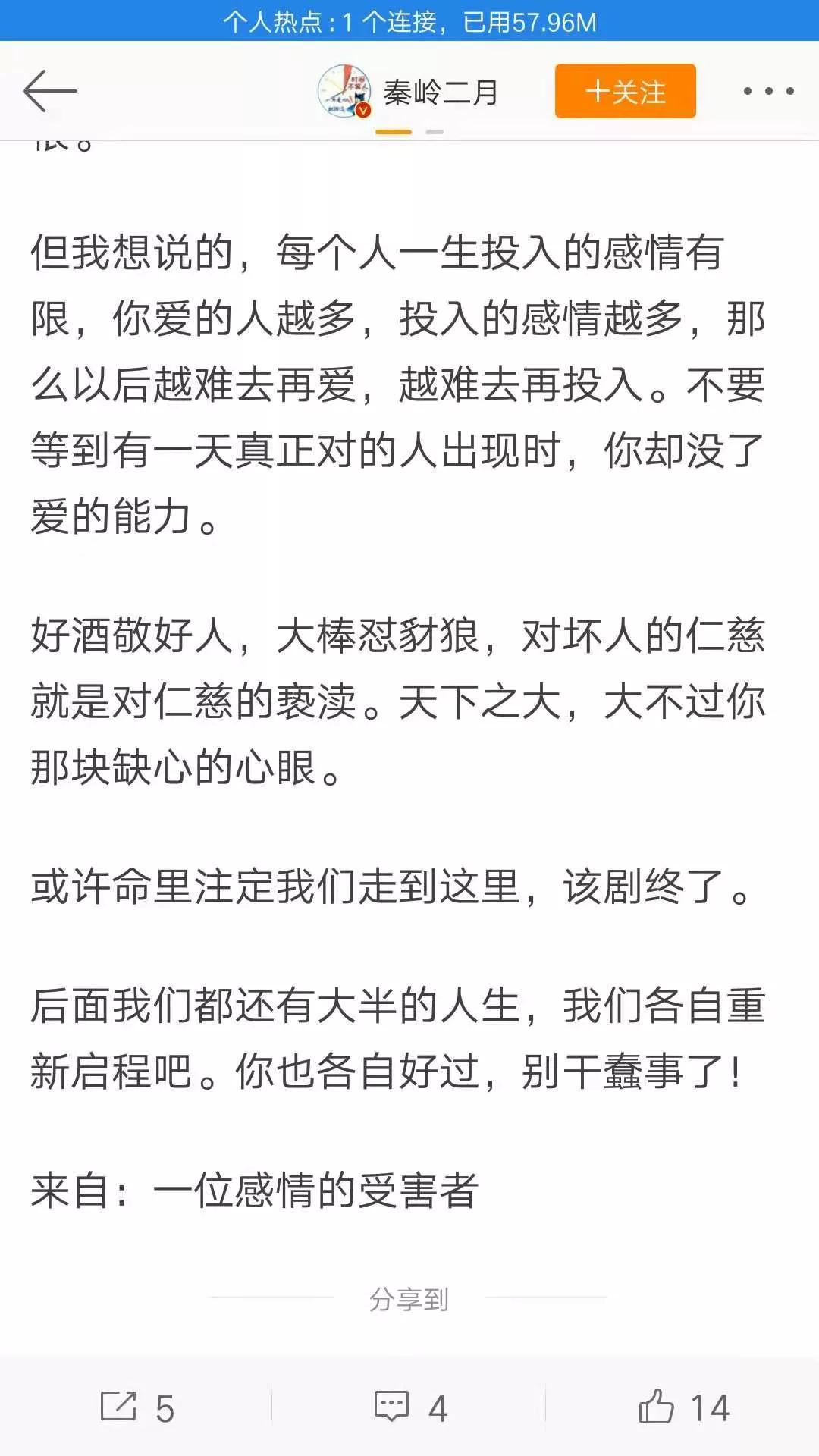Go back using the arrow icon

(x=50, y=91)
